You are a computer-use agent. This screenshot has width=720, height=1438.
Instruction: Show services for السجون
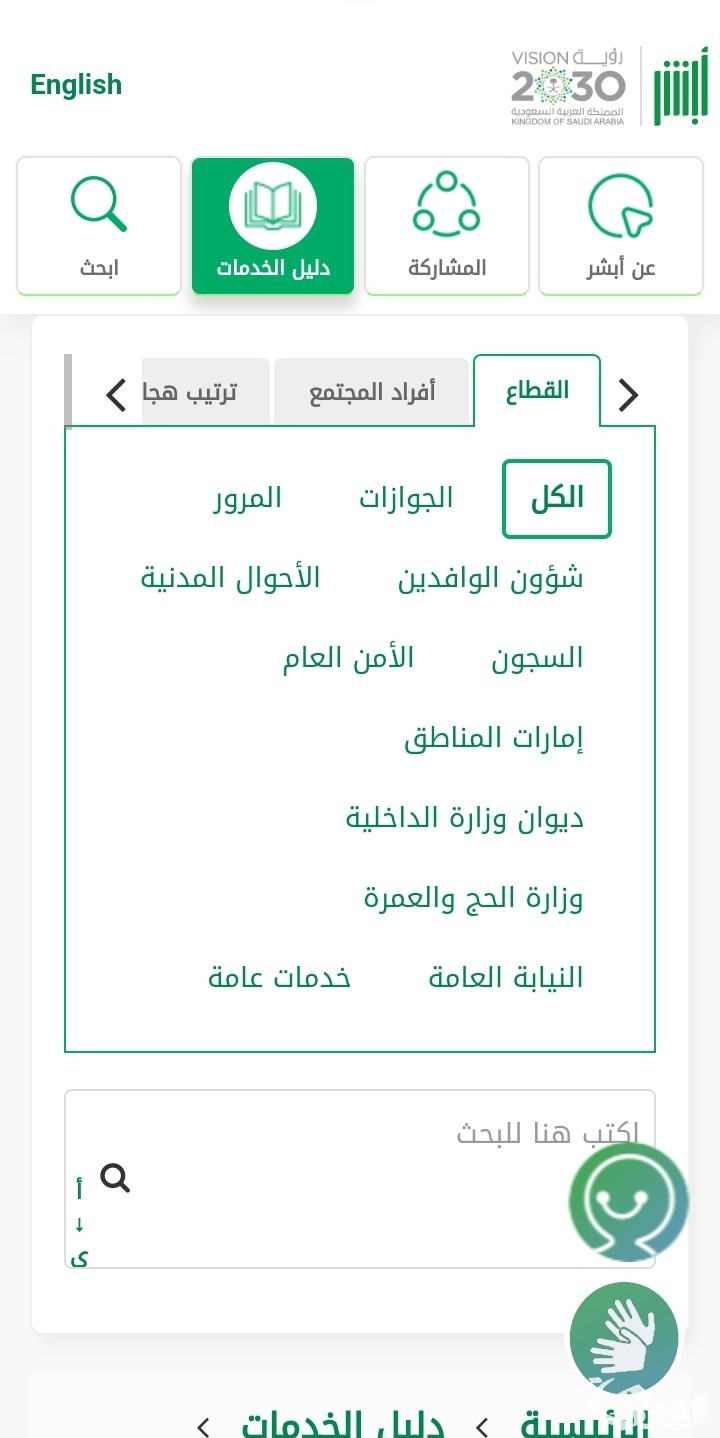[537, 659]
